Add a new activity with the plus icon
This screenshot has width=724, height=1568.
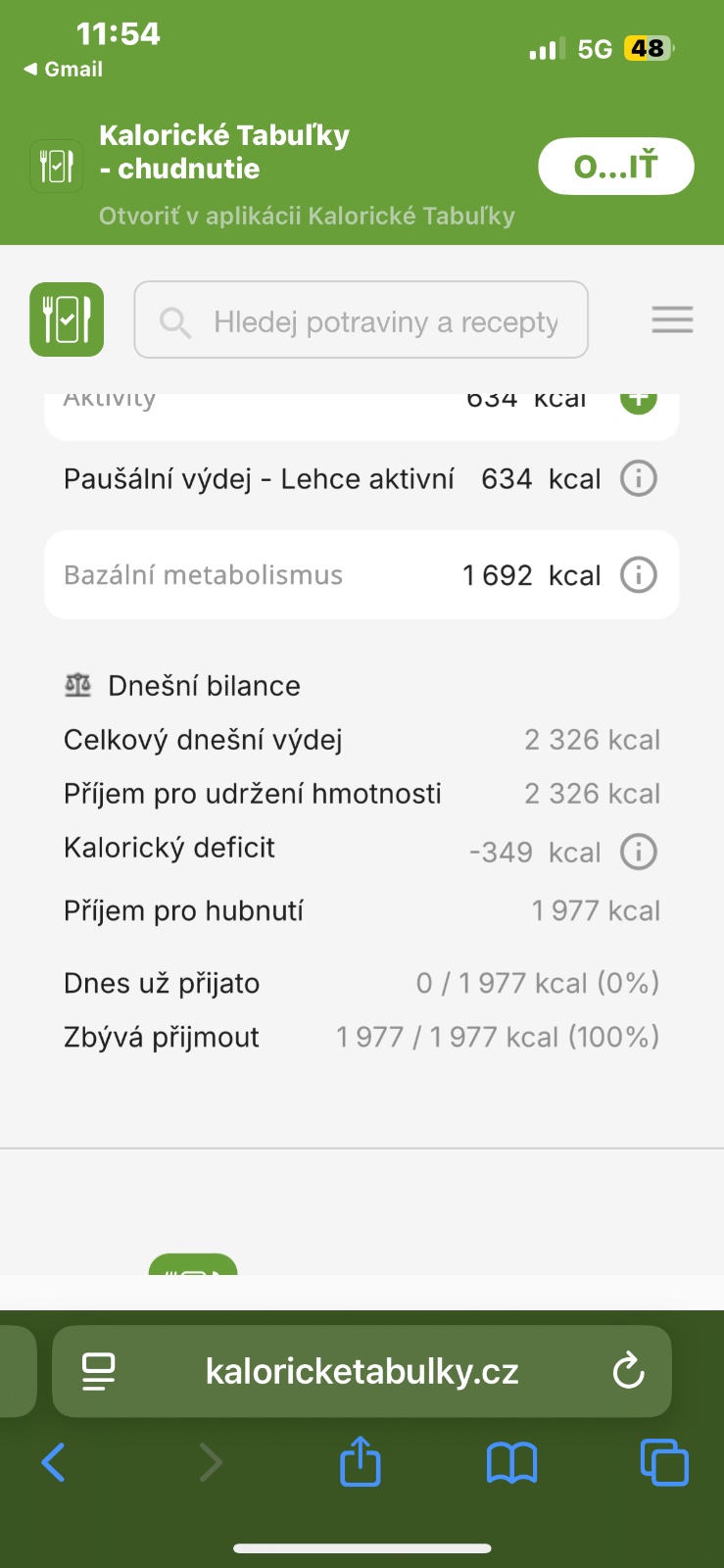click(x=639, y=400)
